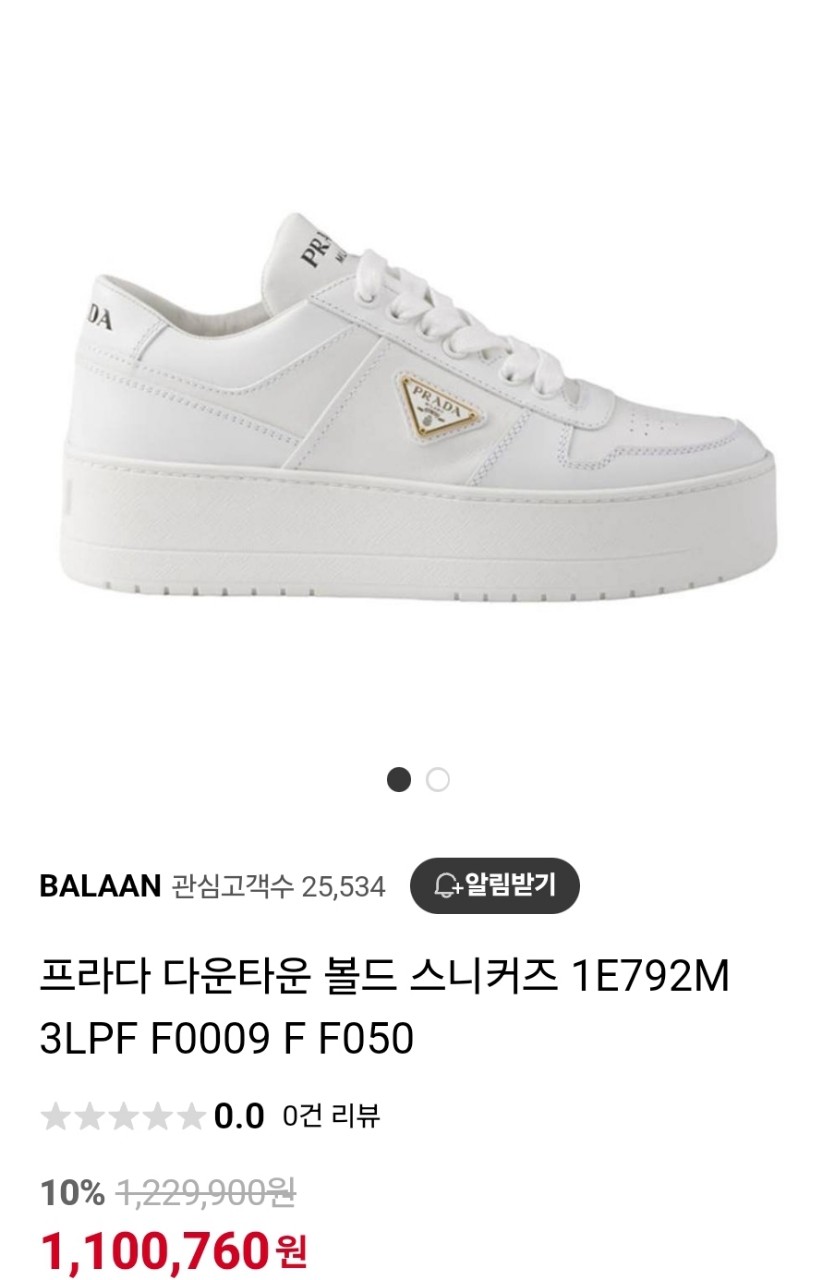Enable the 알림받기 notification subscription
Screen dimensions: 834x1280
[497, 886]
